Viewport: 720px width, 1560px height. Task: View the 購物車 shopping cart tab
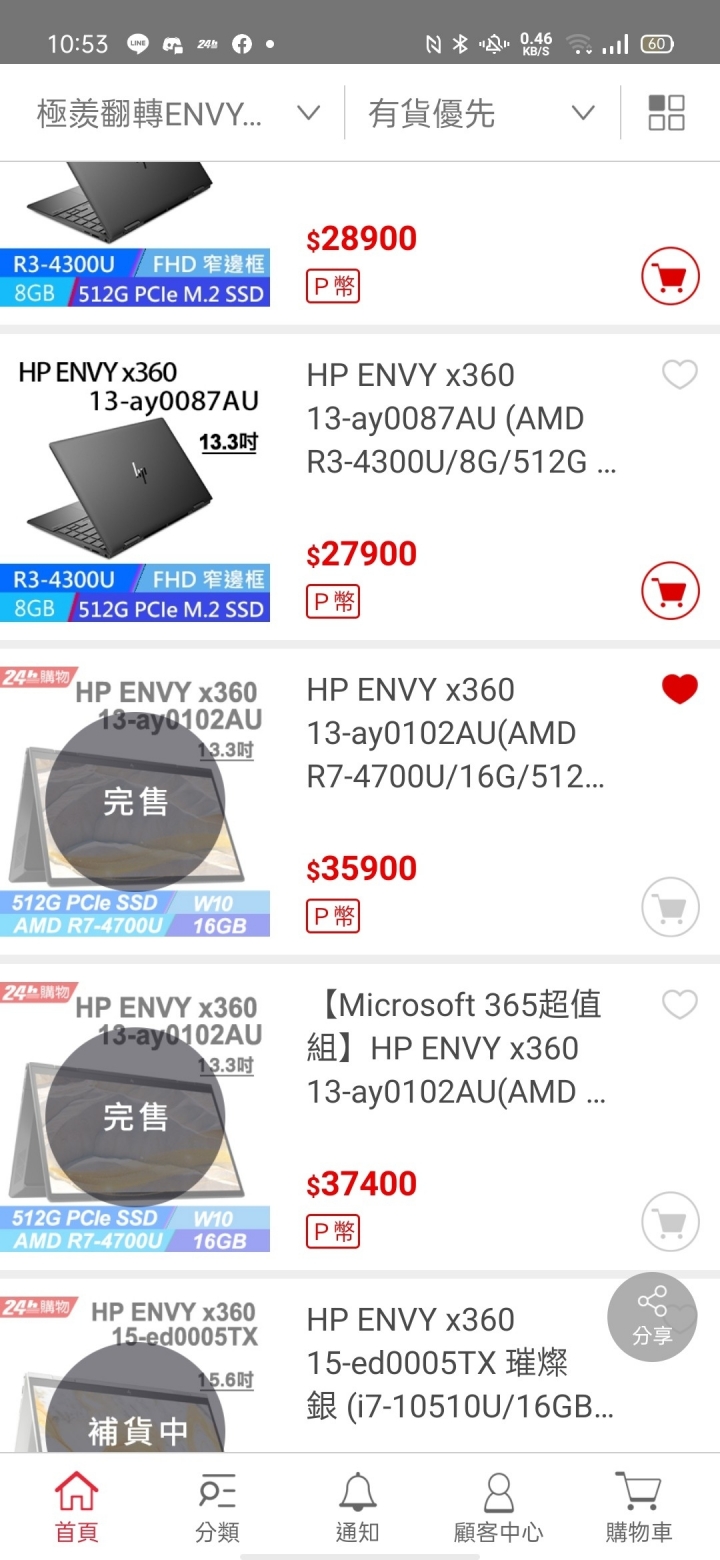(638, 1506)
